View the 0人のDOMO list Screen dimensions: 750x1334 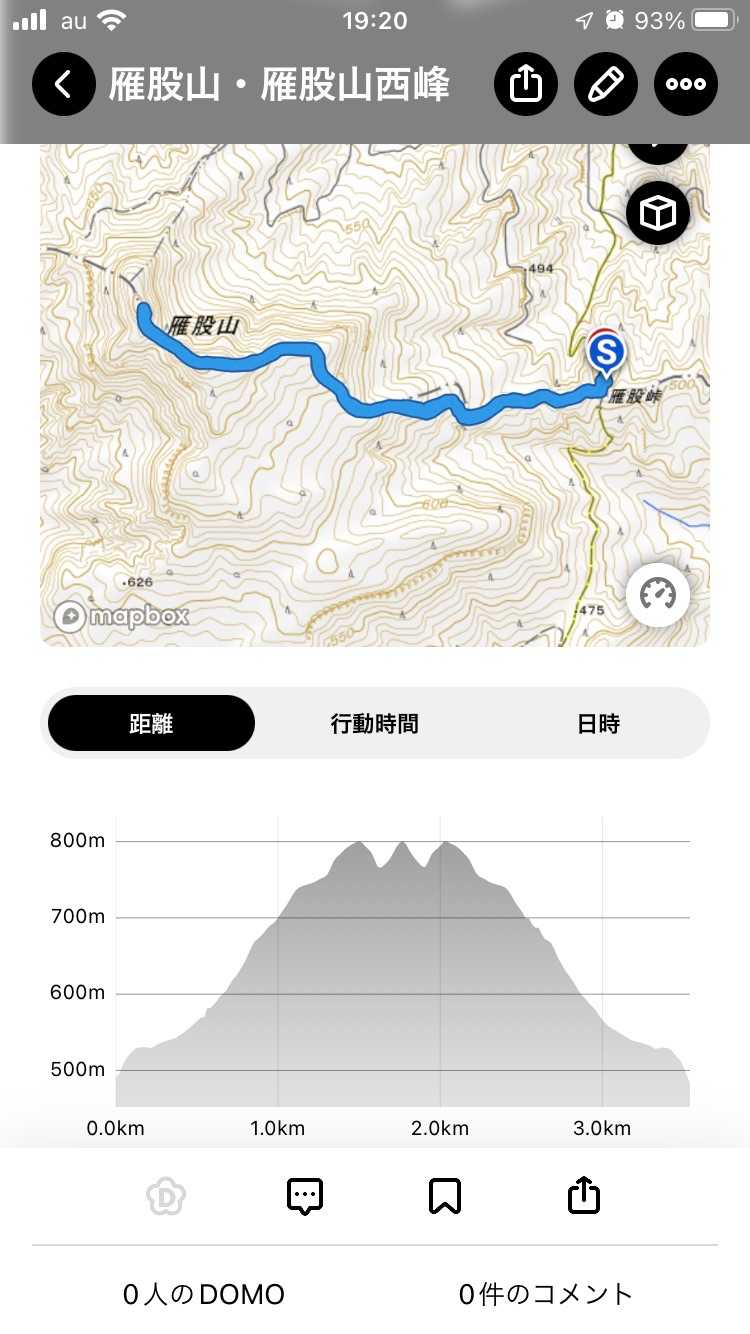(204, 1294)
